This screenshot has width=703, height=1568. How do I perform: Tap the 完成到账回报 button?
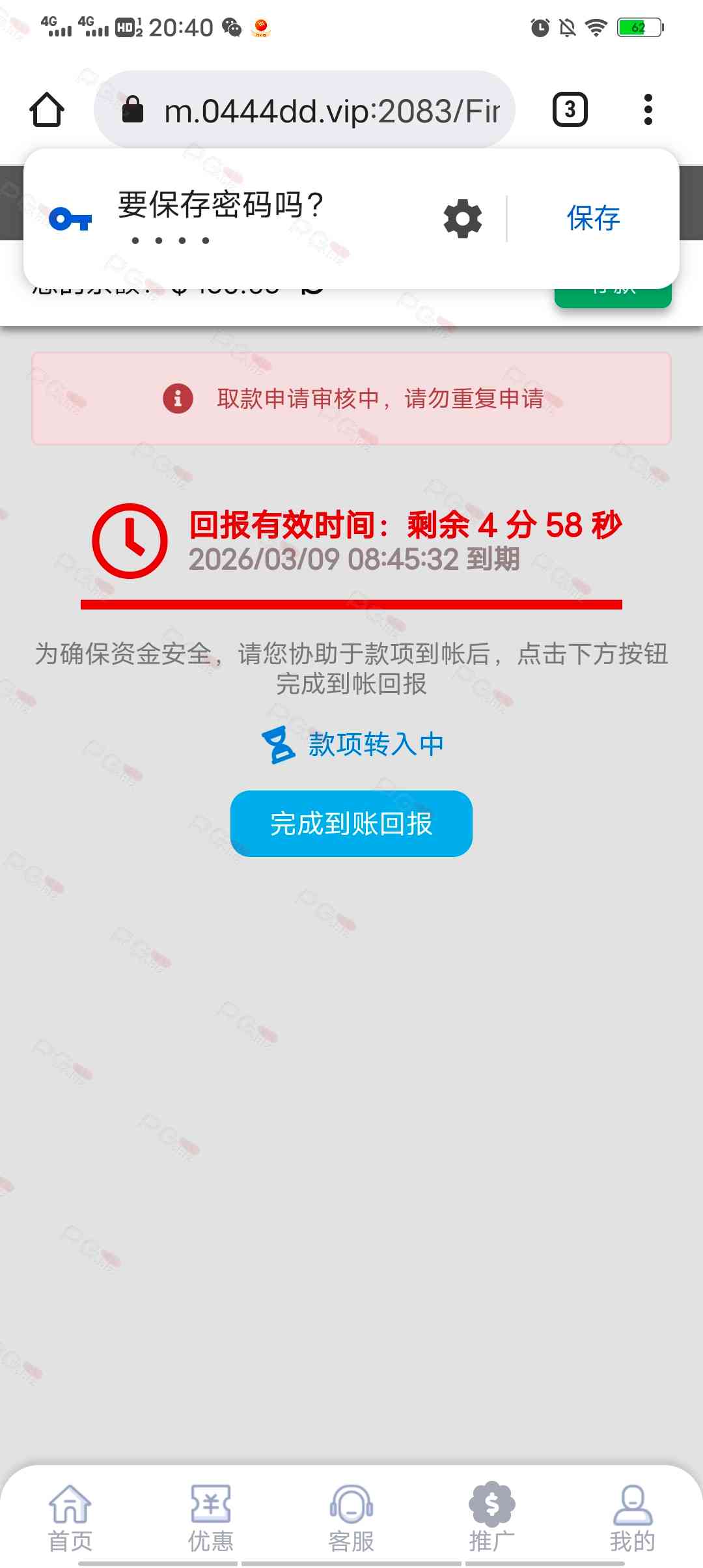point(351,824)
